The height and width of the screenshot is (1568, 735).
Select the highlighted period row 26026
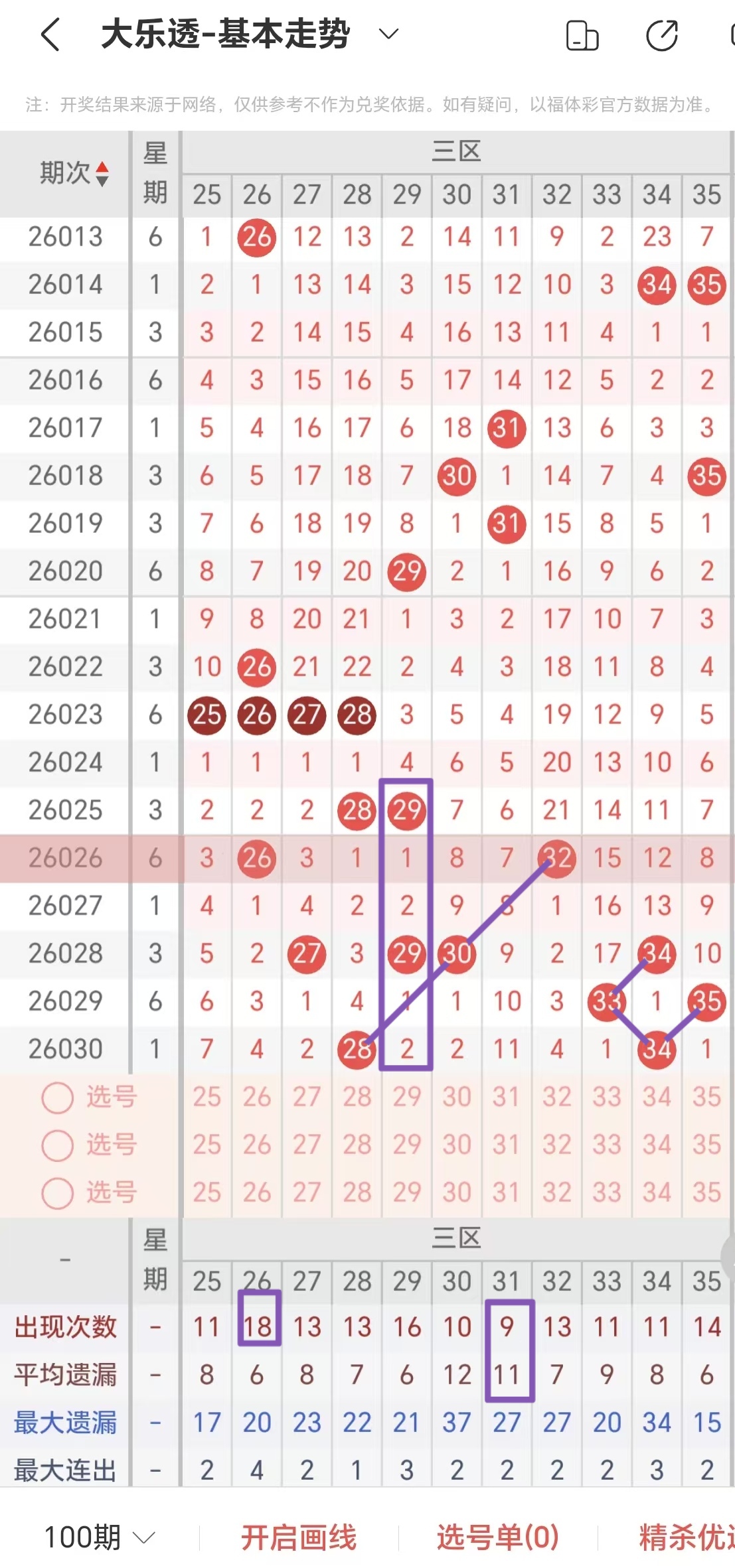[66, 858]
